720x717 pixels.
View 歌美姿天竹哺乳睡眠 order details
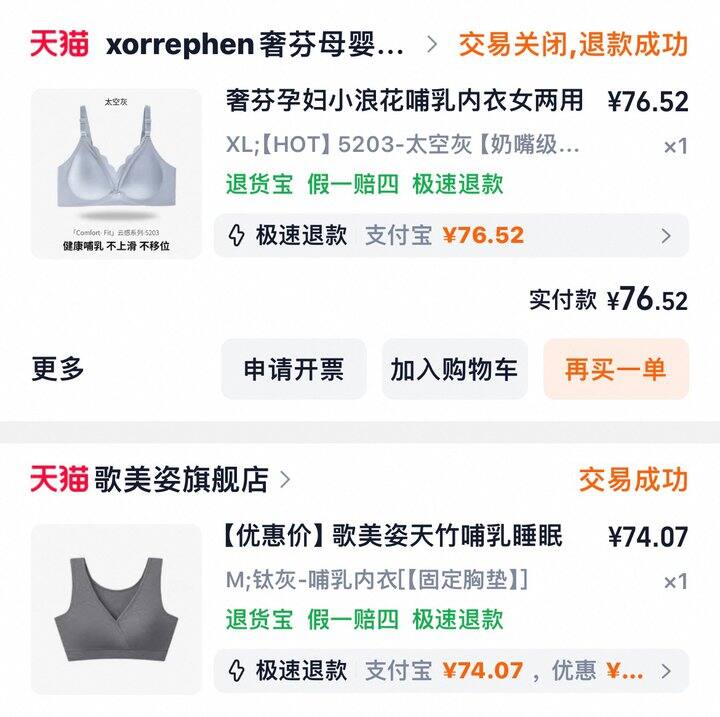click(390, 536)
